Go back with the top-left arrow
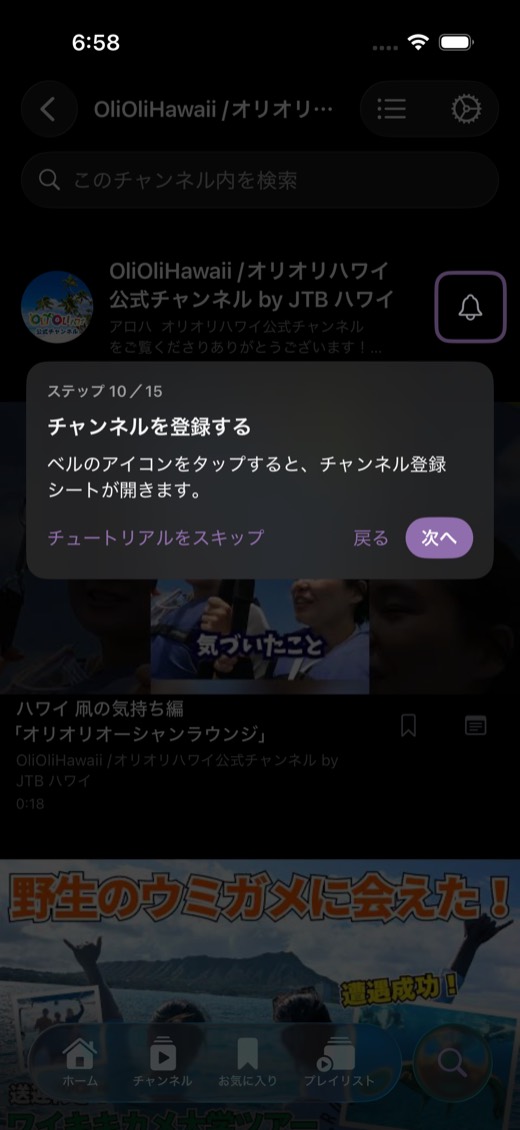 coord(48,109)
